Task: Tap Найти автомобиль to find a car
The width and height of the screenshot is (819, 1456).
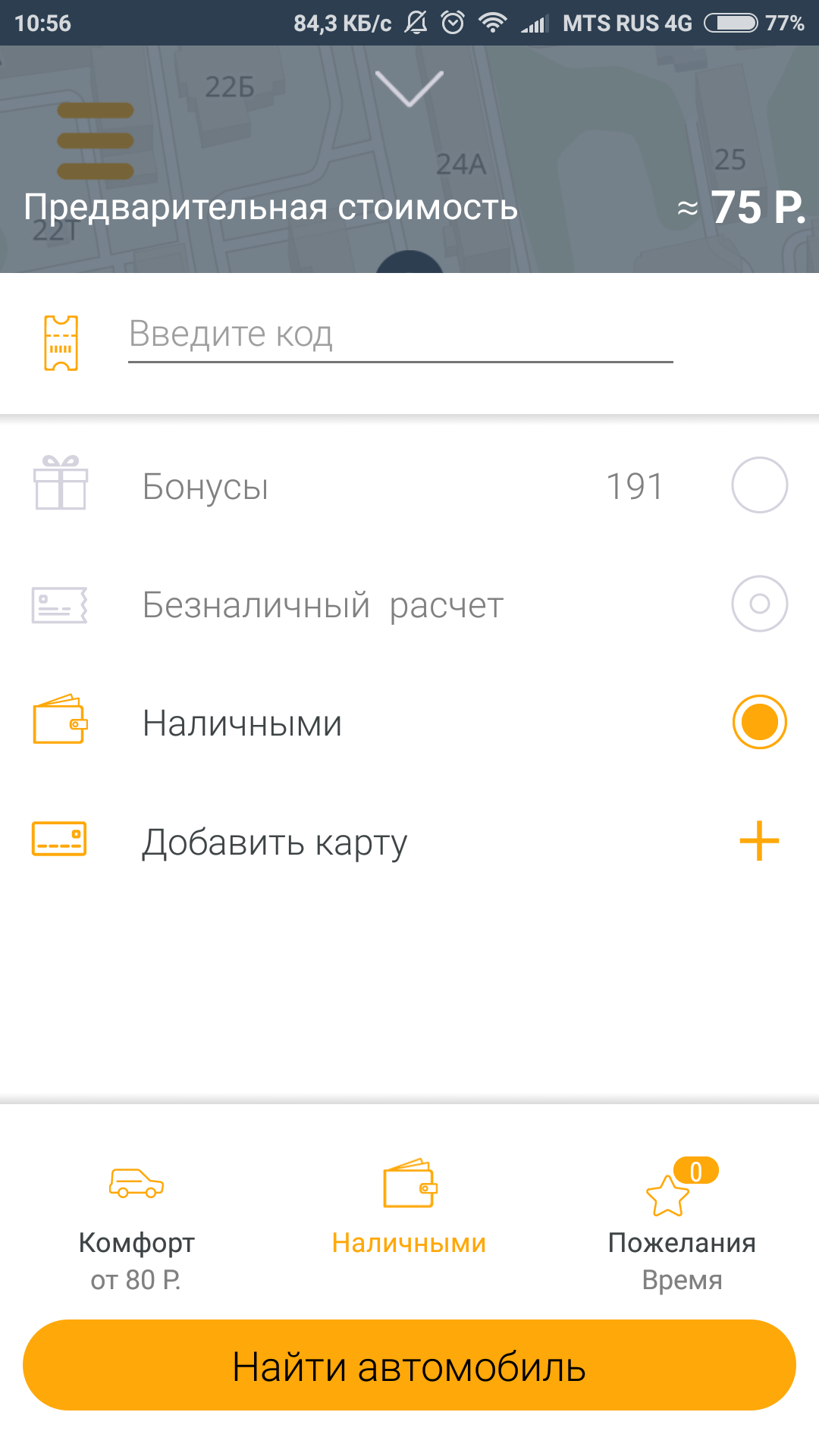Action: click(x=409, y=1366)
